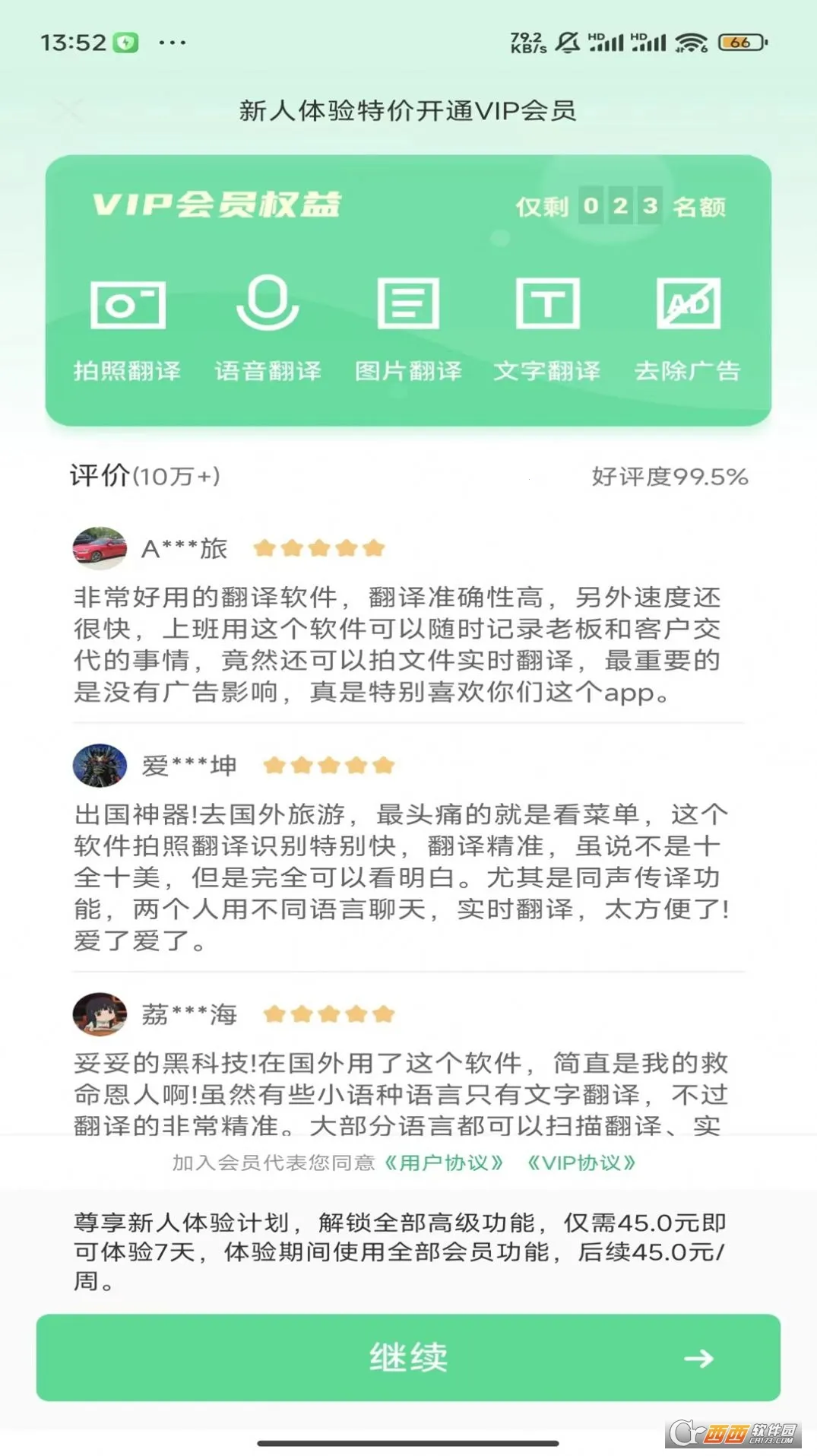Tap the five-star rating beside 荔***海
Image resolution: width=817 pixels, height=1456 pixels.
(x=328, y=1014)
